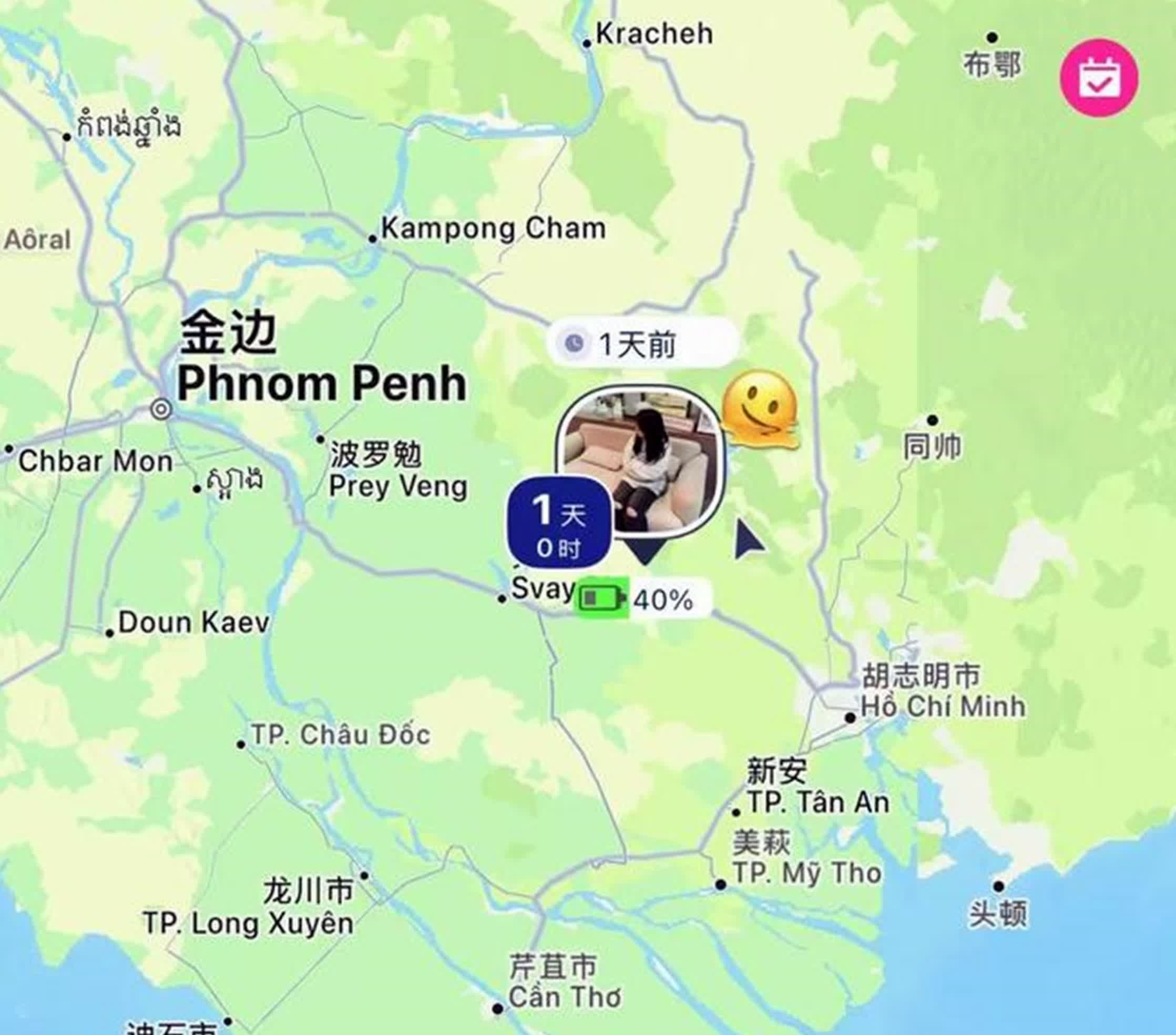Screen dimensions: 1176x1035
Task: Tap the '1天前' last-seen time chip
Action: coord(641,344)
